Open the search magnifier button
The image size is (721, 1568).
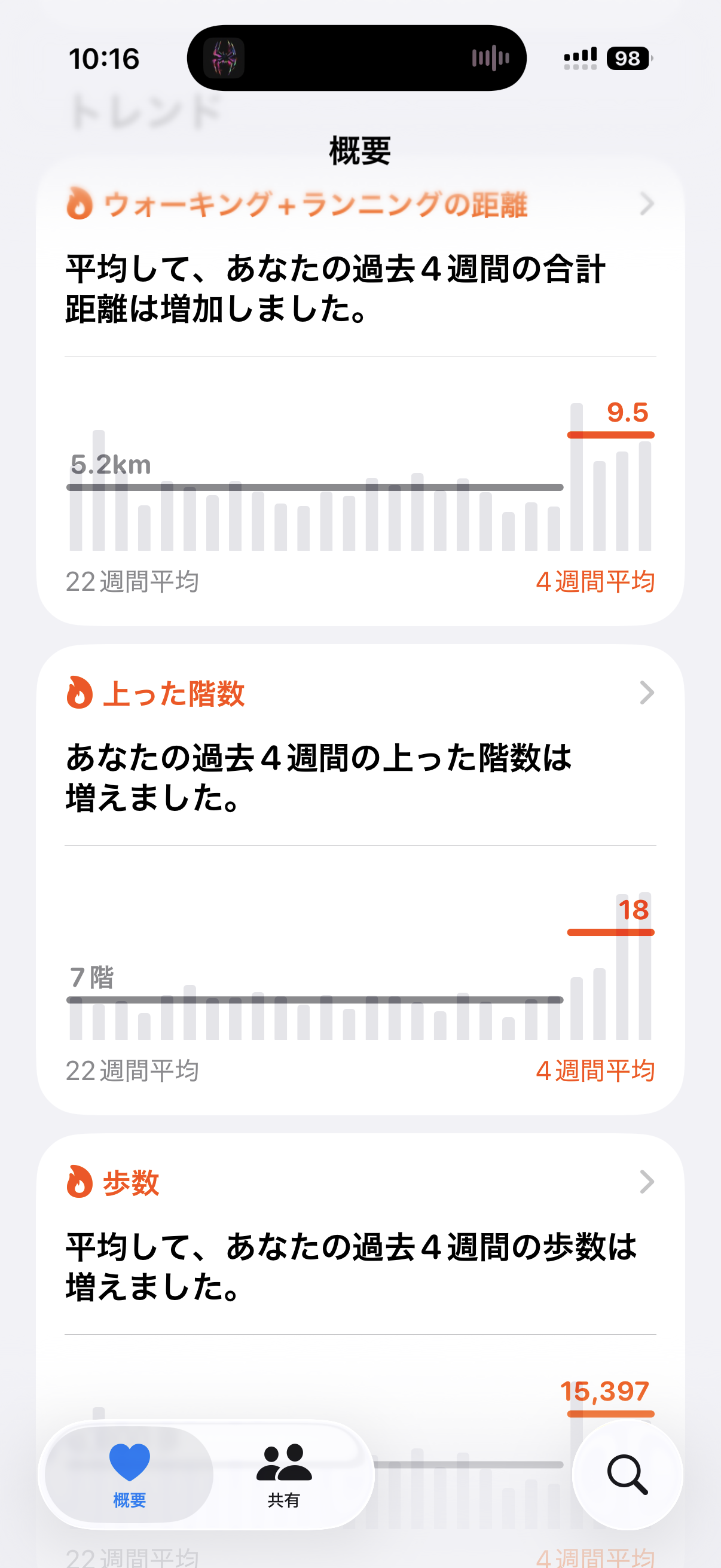627,1475
